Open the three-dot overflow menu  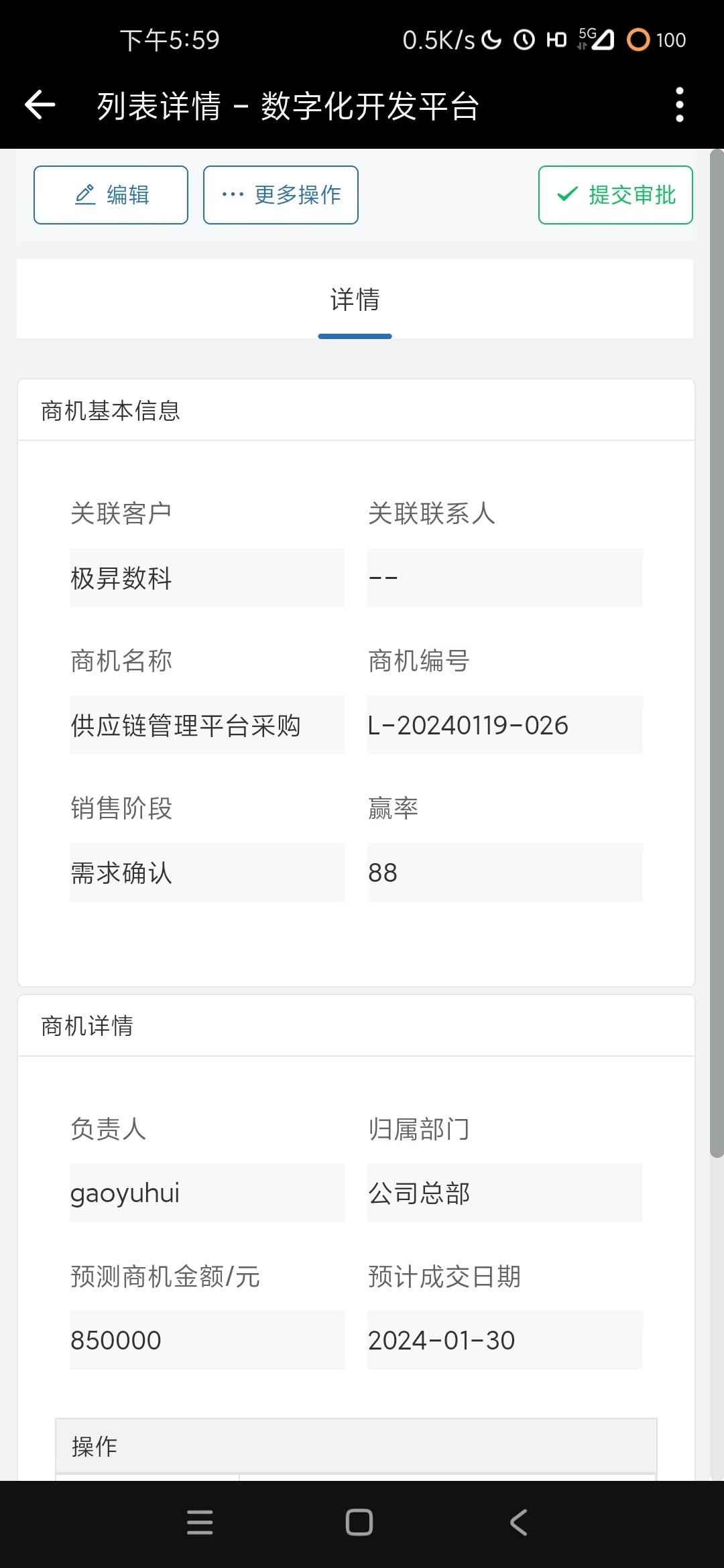pos(679,105)
